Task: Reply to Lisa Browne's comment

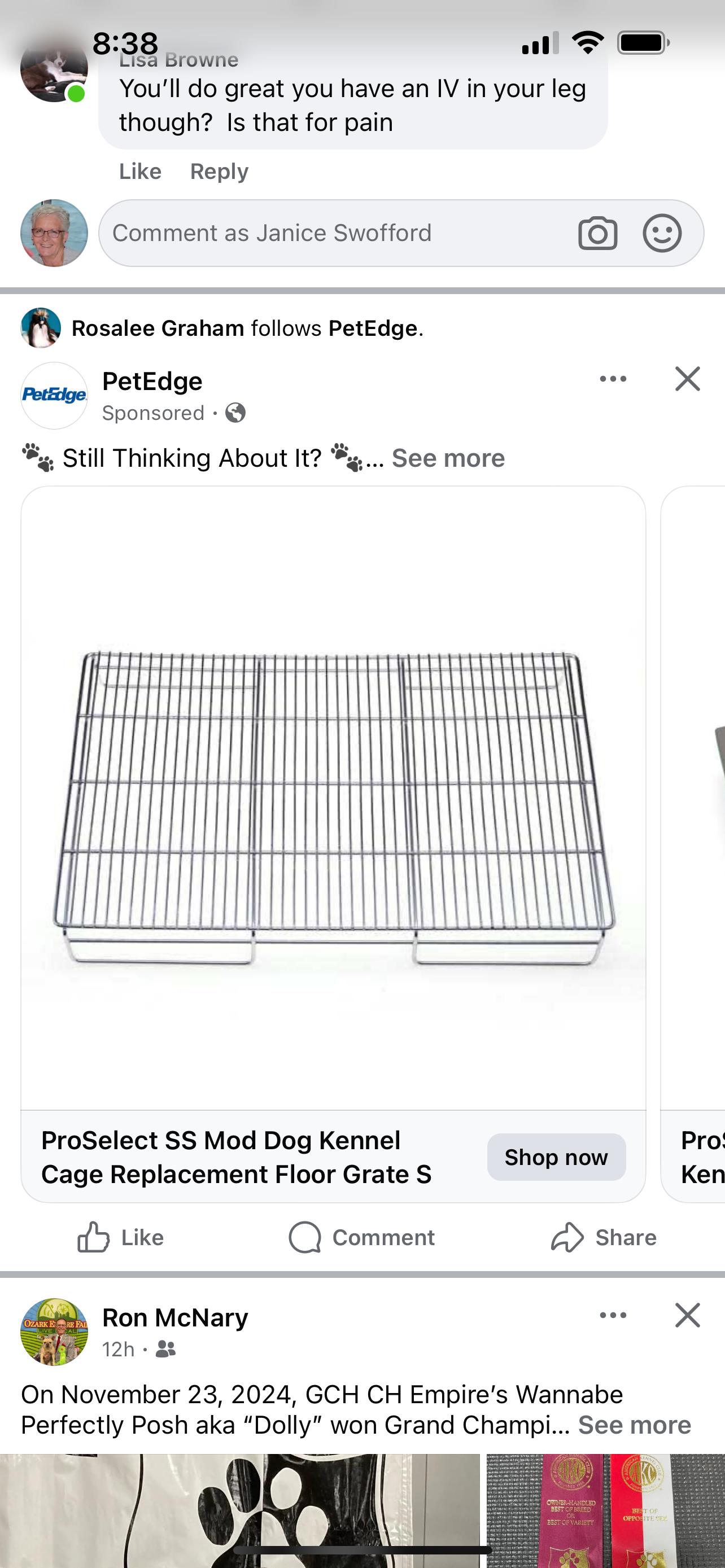Action: [x=219, y=172]
